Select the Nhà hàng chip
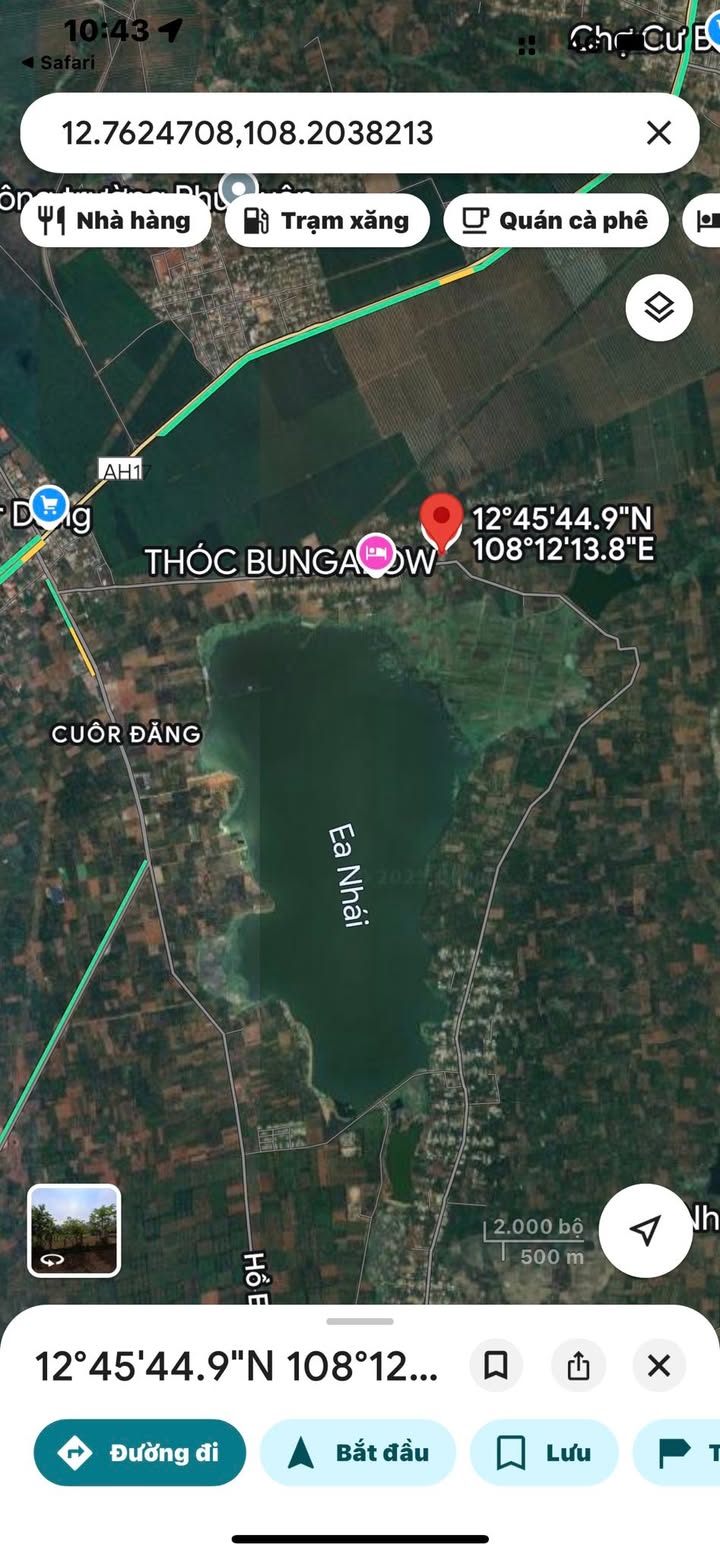 [x=115, y=221]
